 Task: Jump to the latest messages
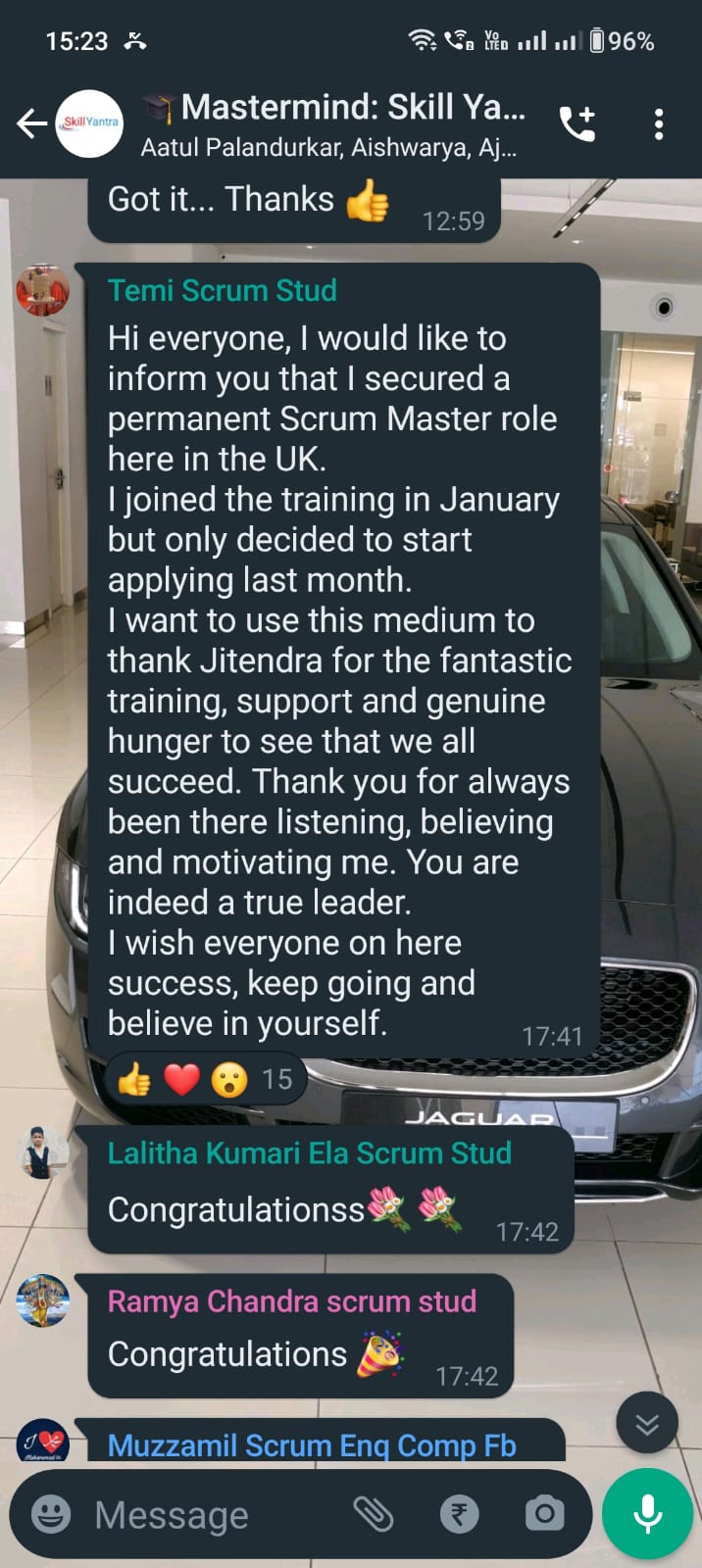pos(647,1423)
